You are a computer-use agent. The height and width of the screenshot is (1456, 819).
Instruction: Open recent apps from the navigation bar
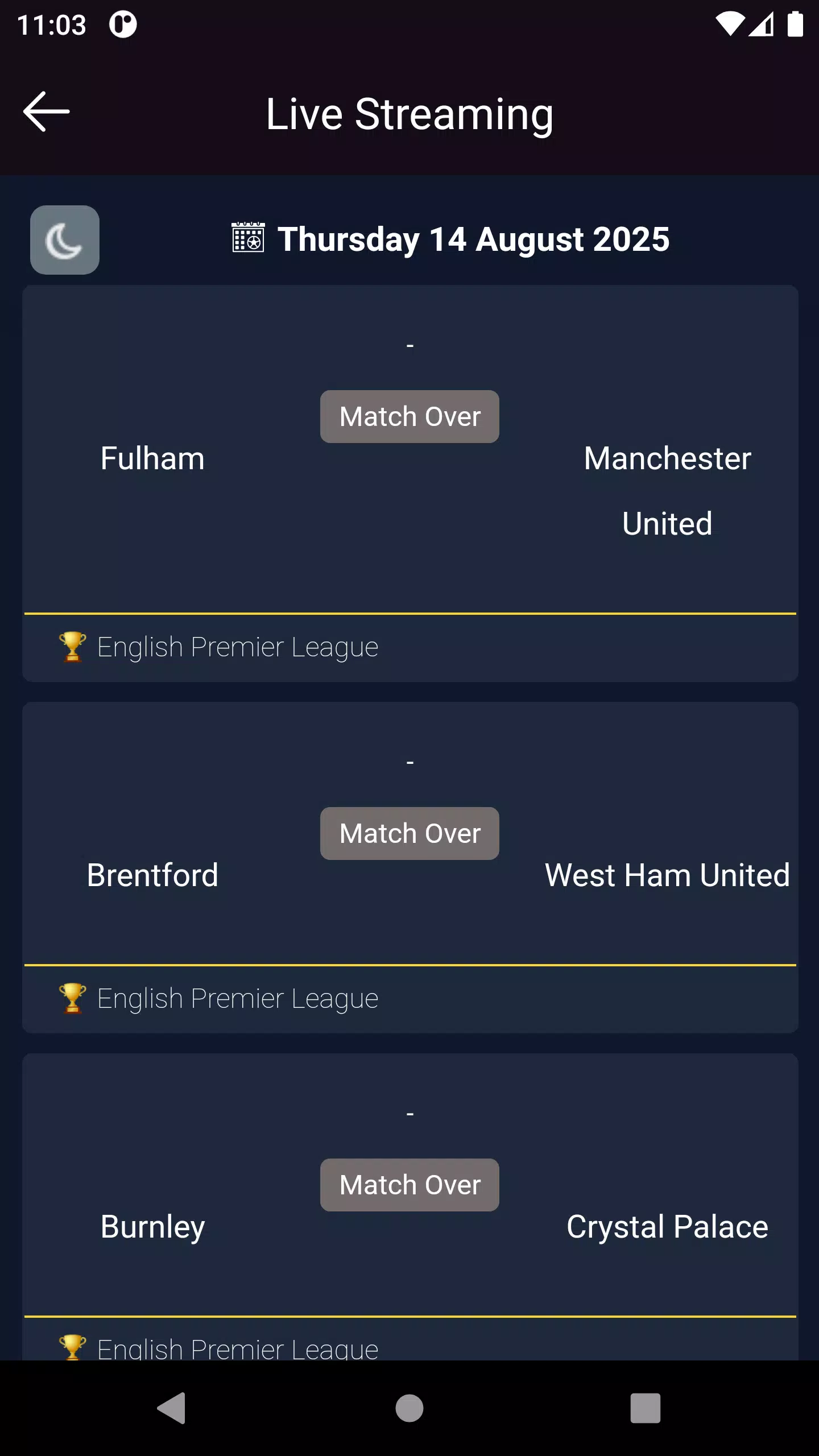tap(646, 1408)
